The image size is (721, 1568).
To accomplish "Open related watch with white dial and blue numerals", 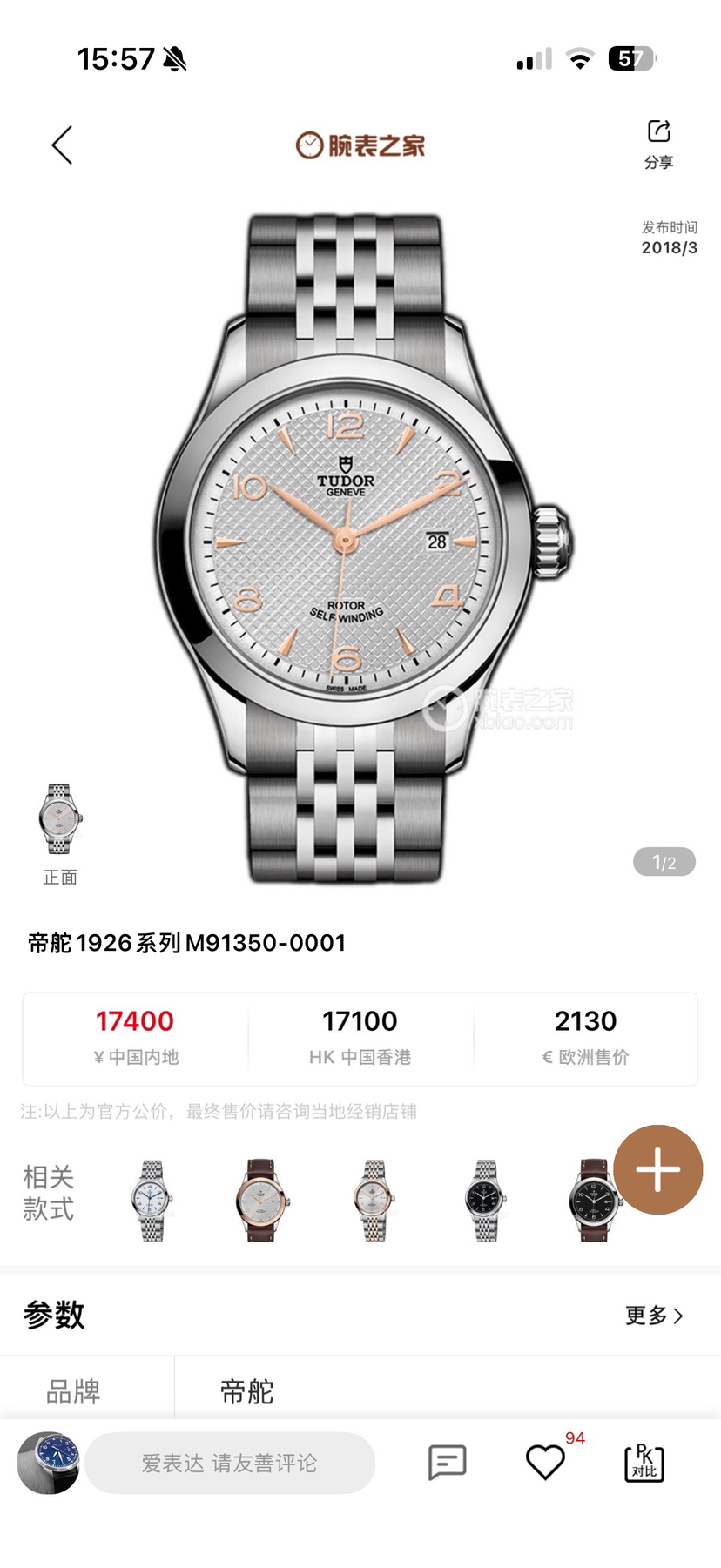I will (x=152, y=1200).
